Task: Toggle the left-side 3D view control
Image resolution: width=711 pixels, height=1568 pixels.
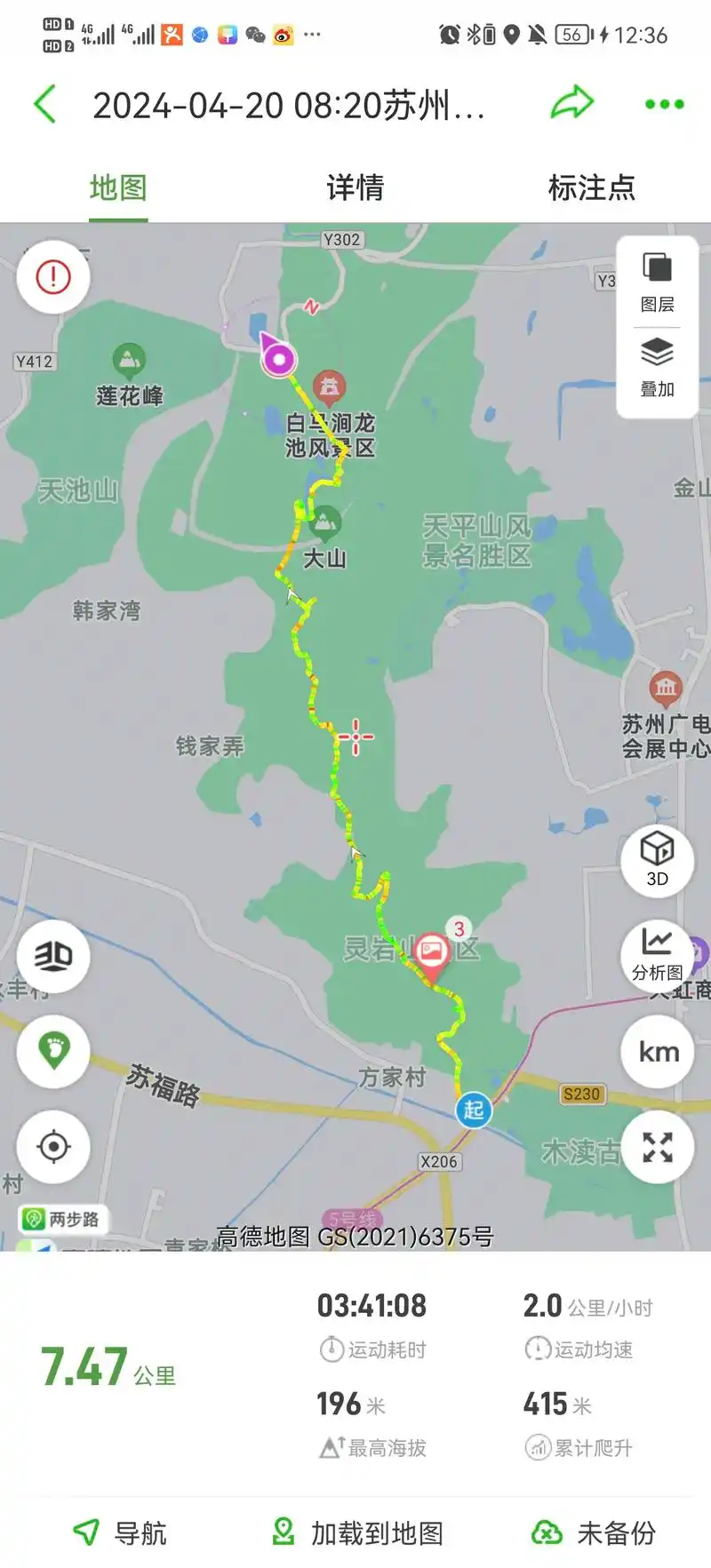Action: click(52, 956)
